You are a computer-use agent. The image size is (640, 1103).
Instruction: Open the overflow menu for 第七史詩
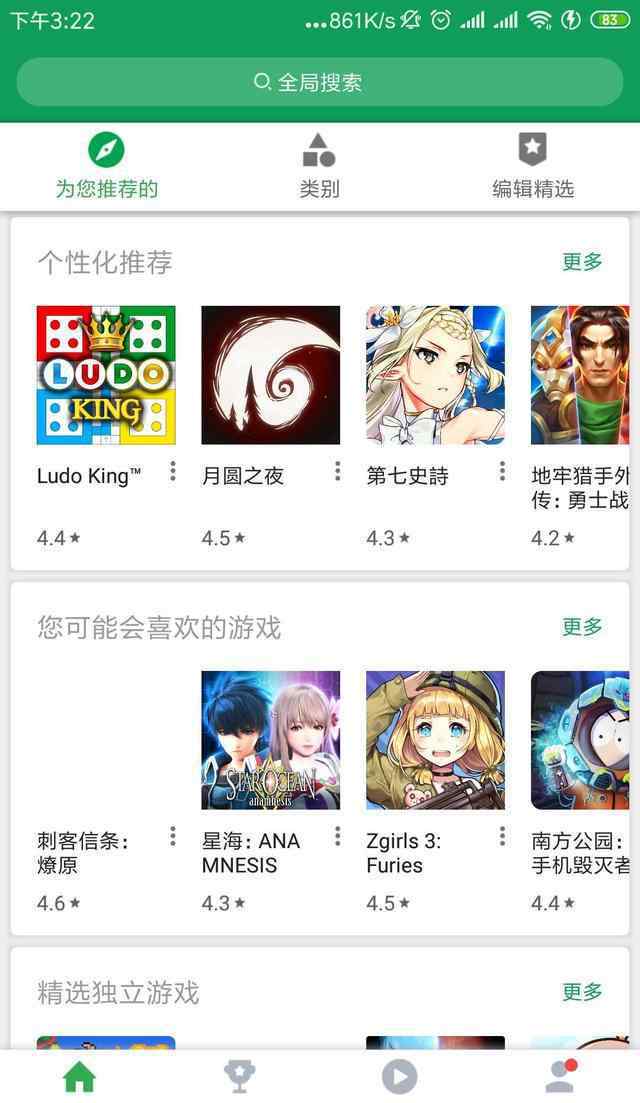[x=502, y=471]
